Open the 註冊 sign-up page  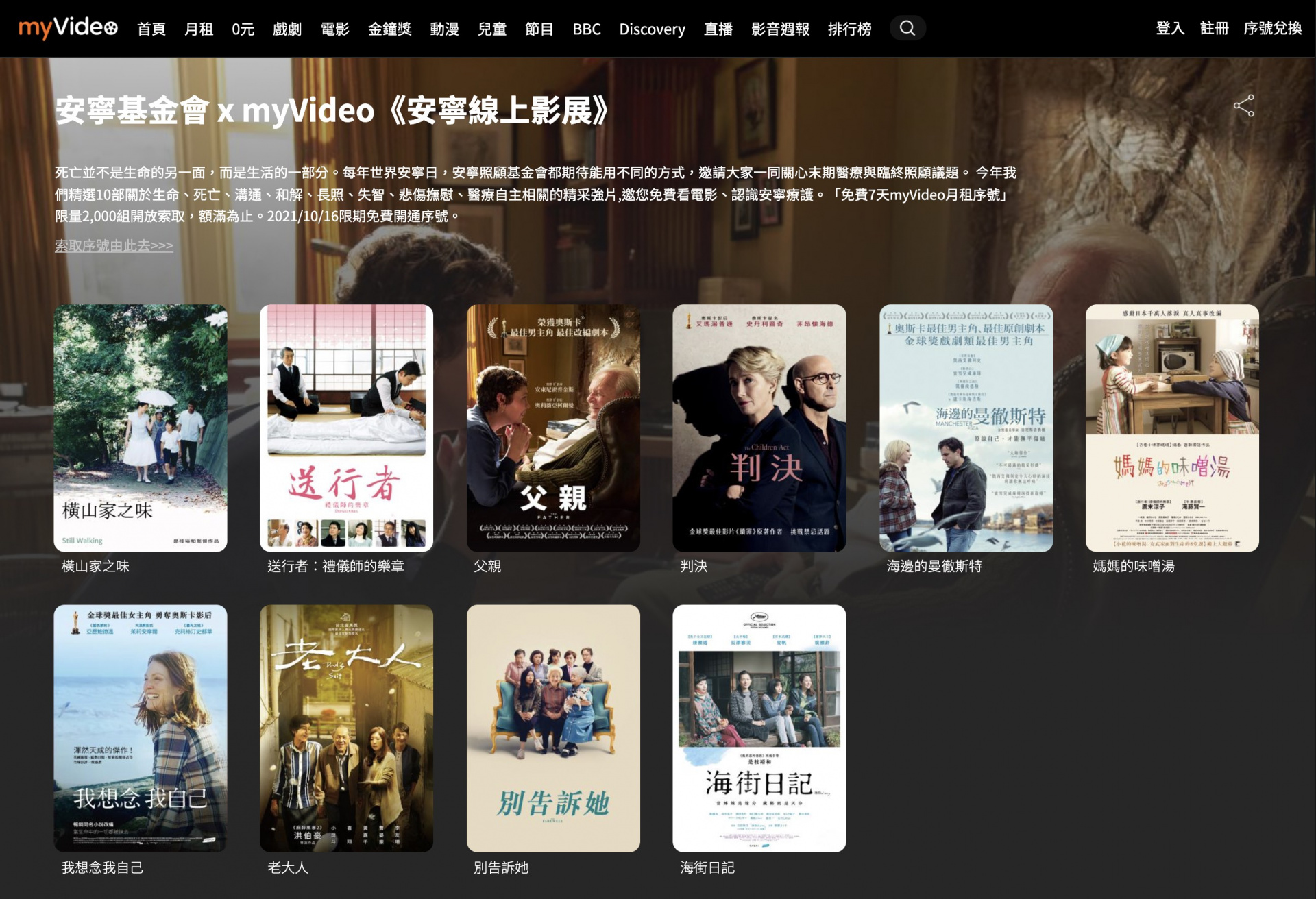coord(1214,28)
